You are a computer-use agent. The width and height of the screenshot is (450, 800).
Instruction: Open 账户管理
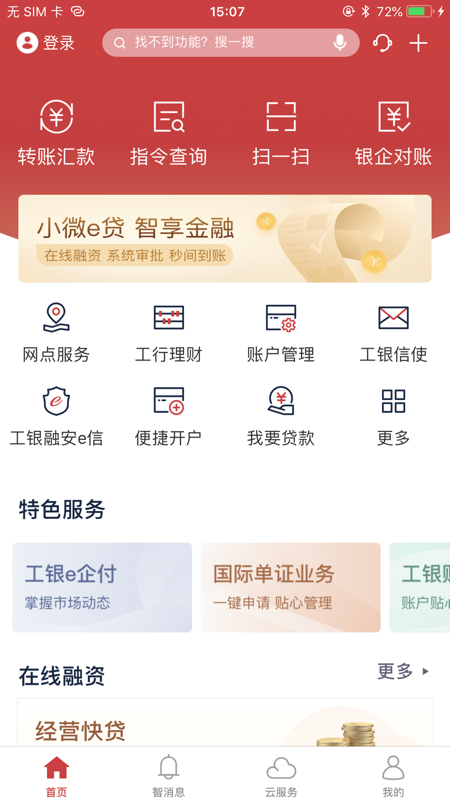click(x=281, y=333)
